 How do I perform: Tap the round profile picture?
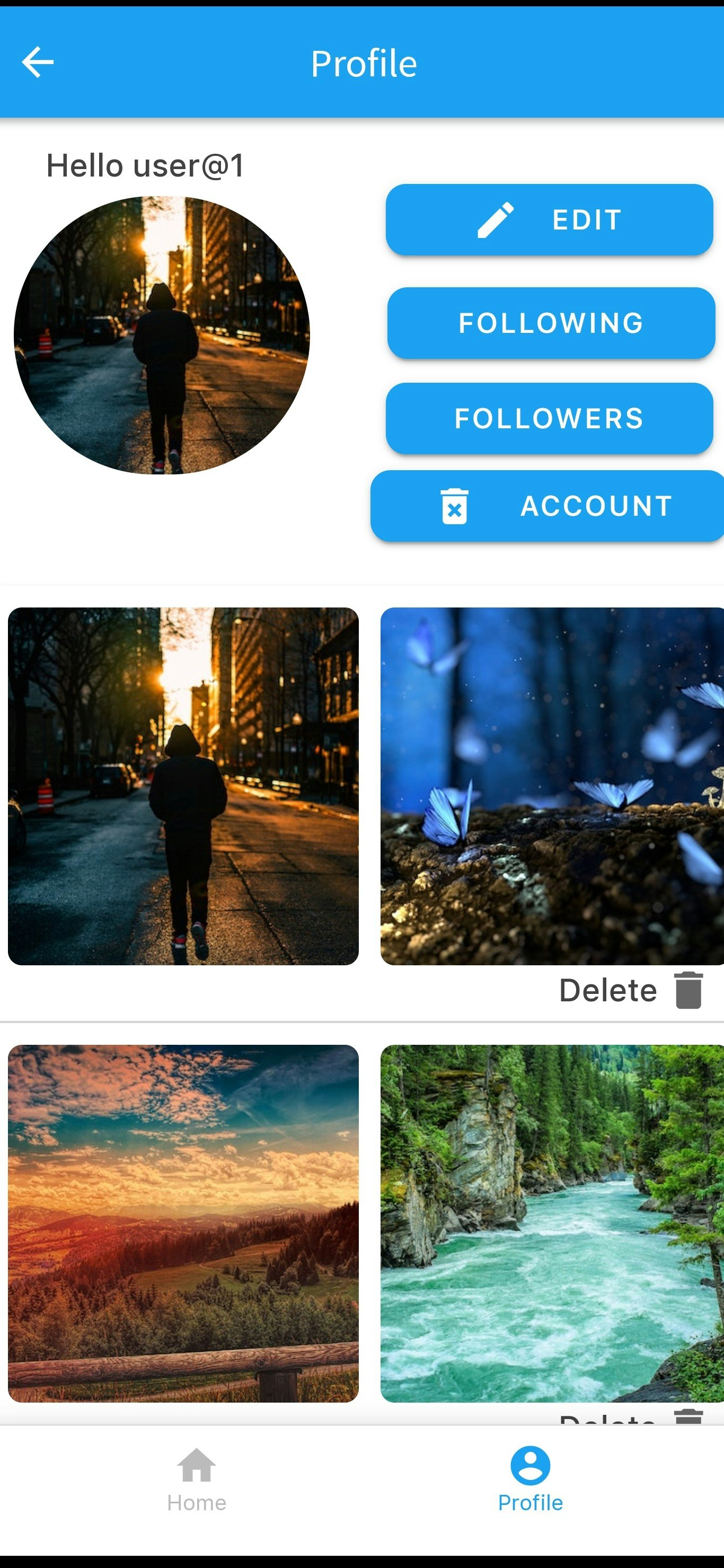[162, 335]
